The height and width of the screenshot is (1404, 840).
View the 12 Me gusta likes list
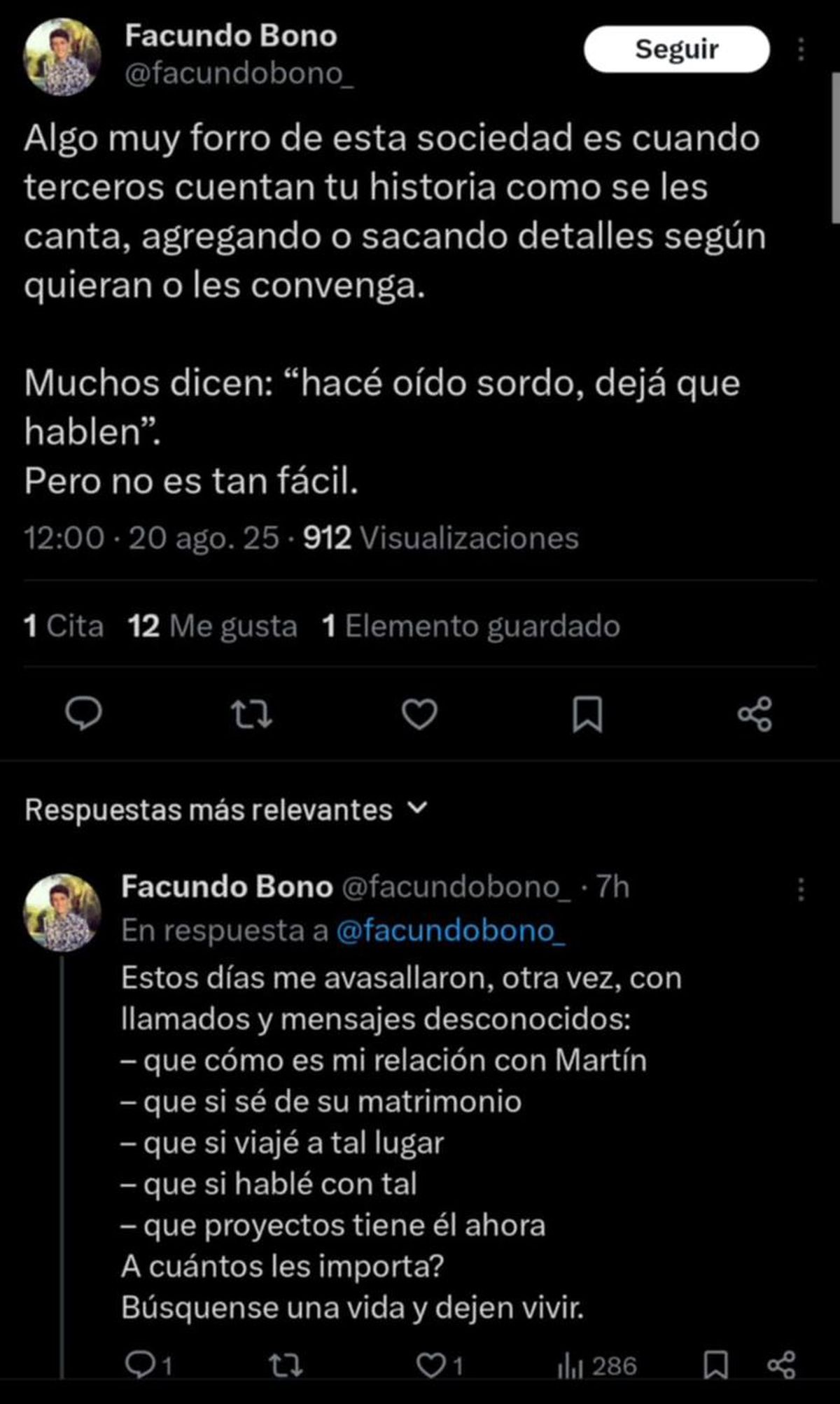tap(213, 626)
